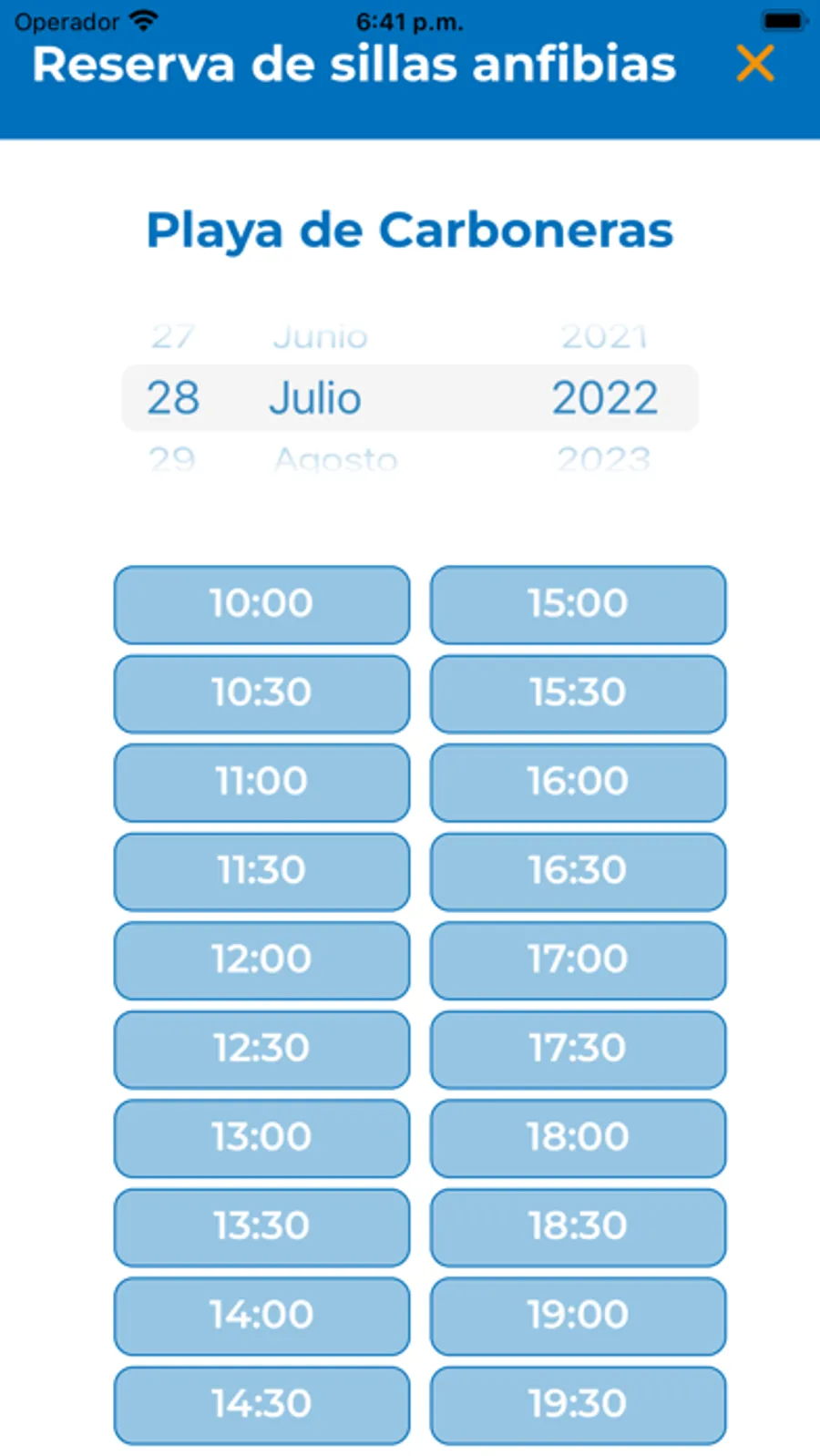The height and width of the screenshot is (1456, 820).
Task: Select the 13:30 time slot
Action: click(x=261, y=1226)
